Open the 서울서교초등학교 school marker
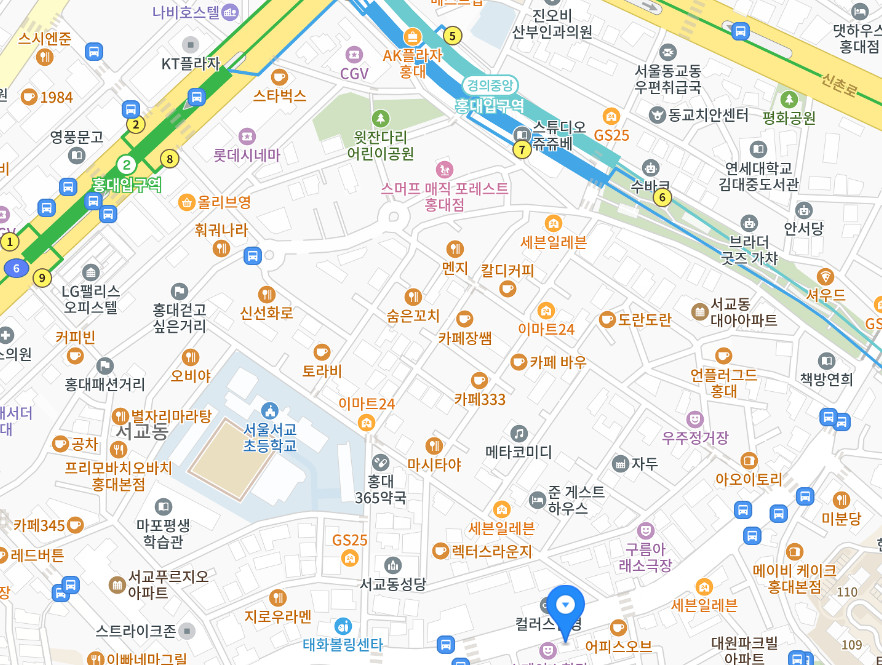 pos(268,411)
